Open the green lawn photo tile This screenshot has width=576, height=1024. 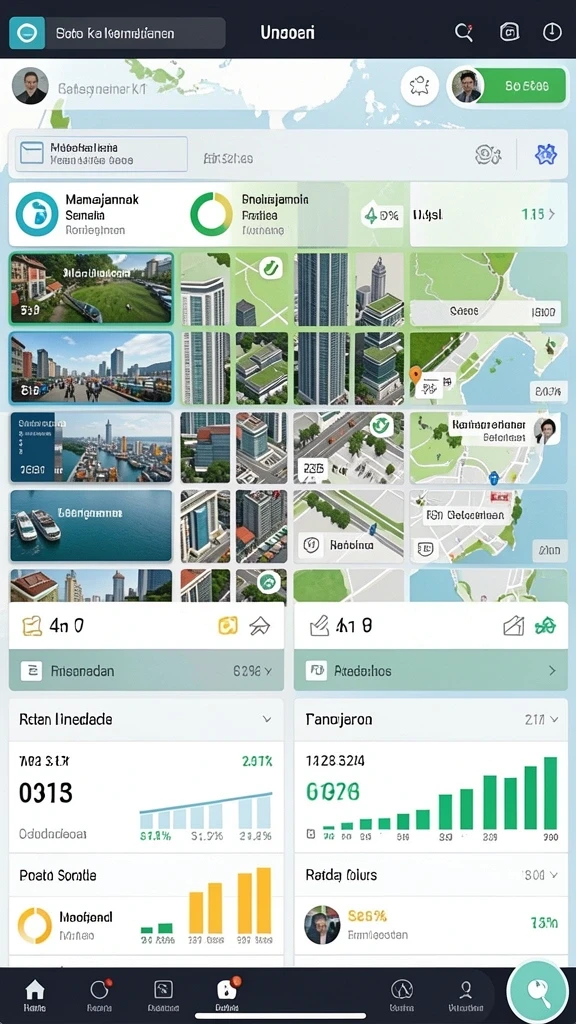coord(91,289)
